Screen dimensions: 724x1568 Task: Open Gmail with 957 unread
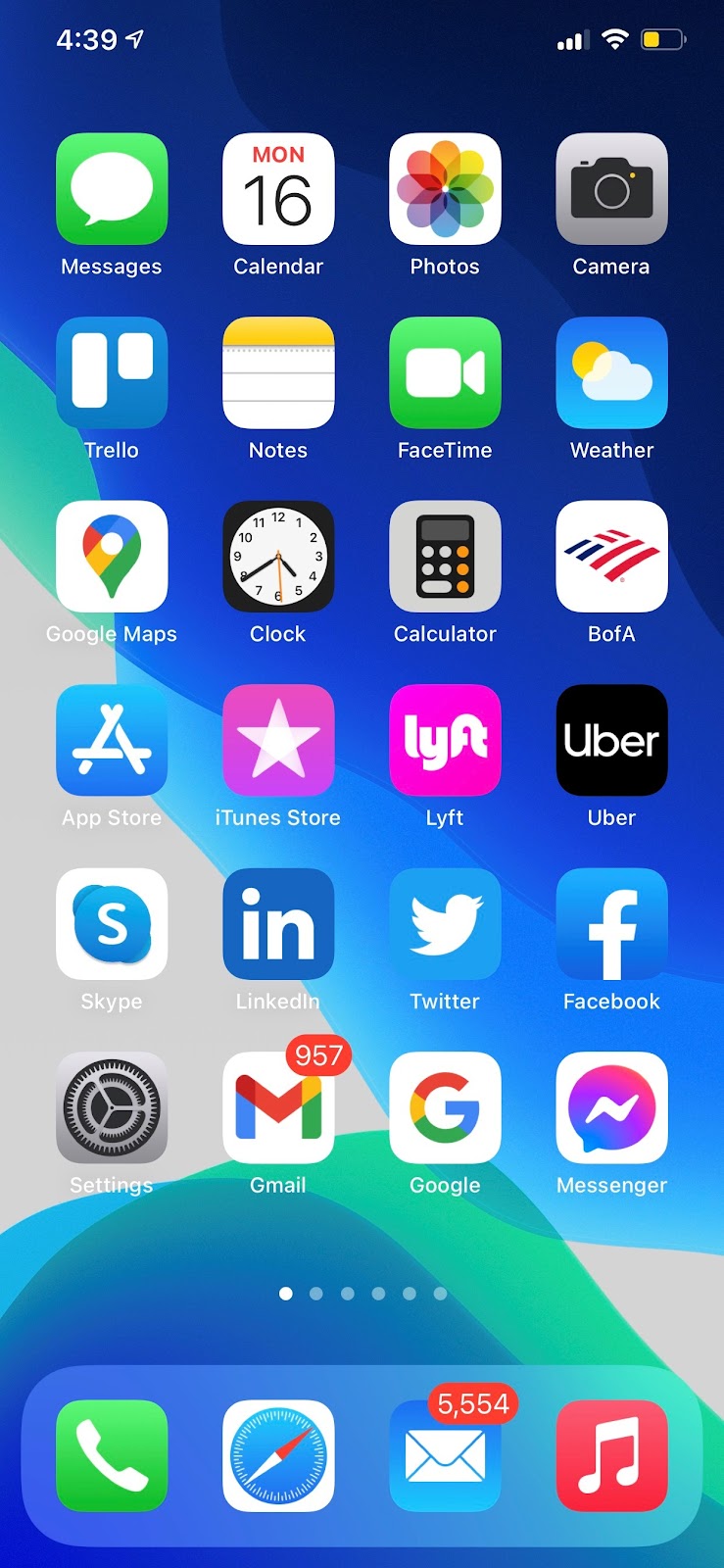(278, 1107)
